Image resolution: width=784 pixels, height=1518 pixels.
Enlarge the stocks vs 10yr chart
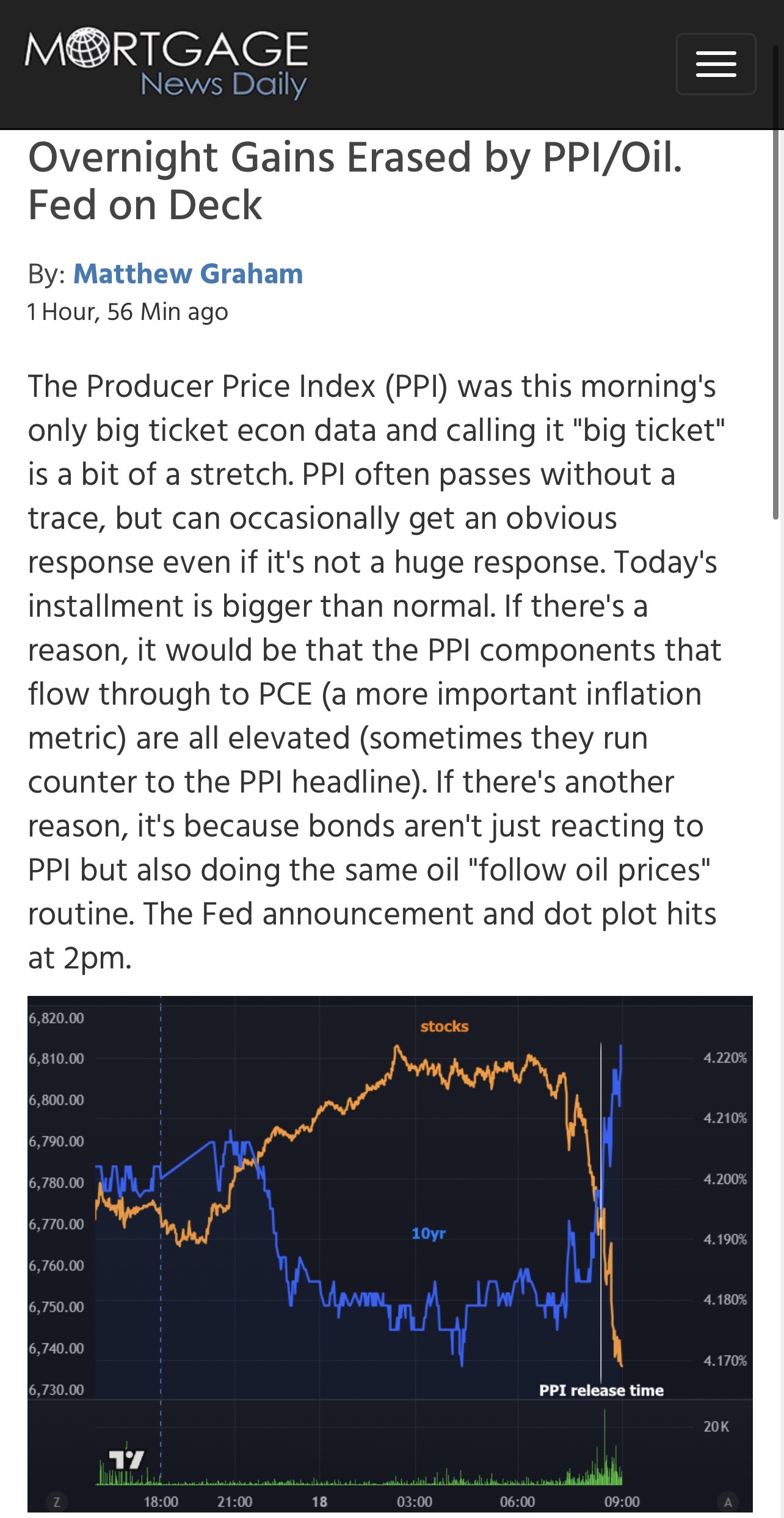pos(390,1252)
